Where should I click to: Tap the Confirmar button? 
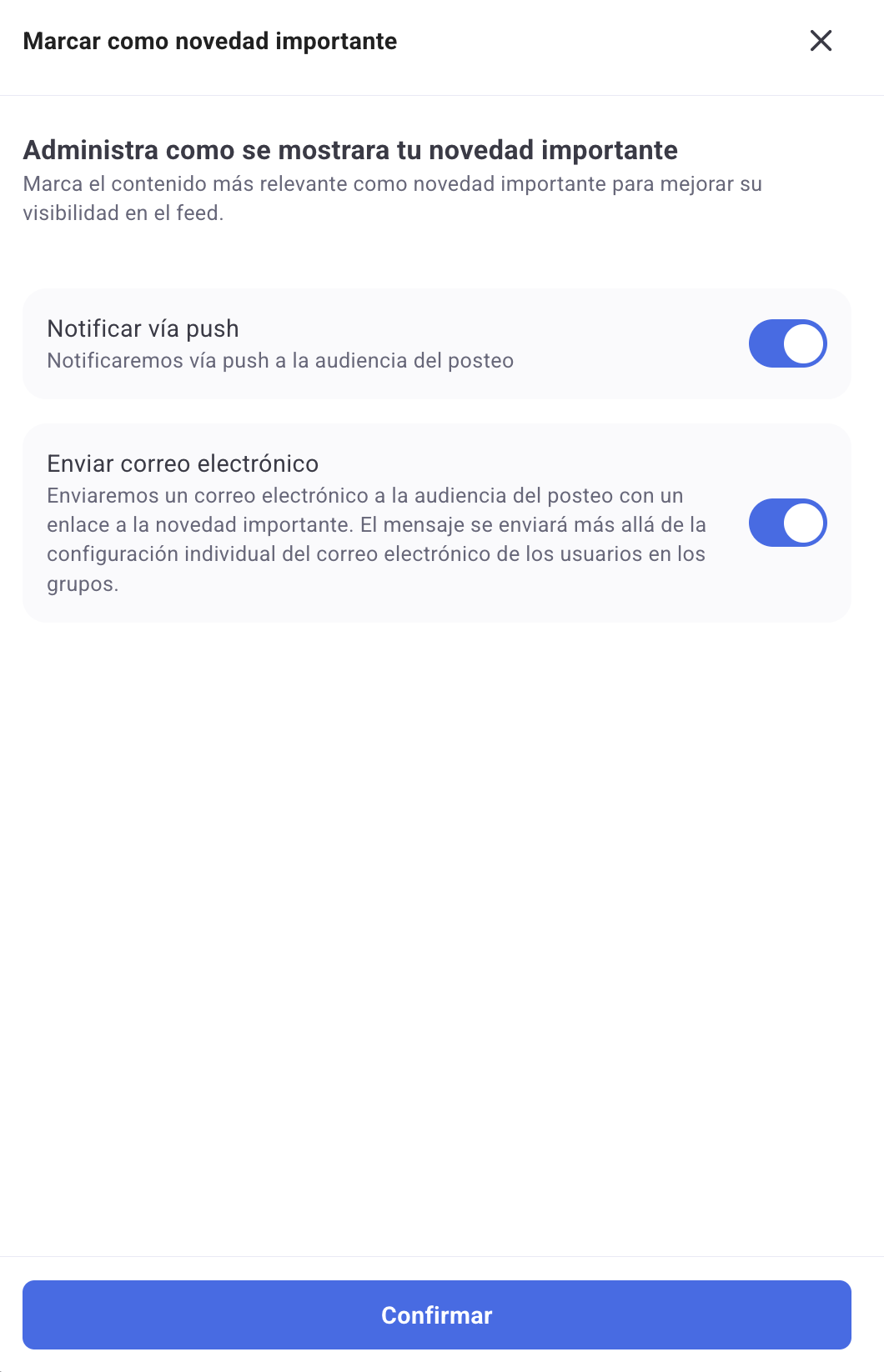[436, 1314]
